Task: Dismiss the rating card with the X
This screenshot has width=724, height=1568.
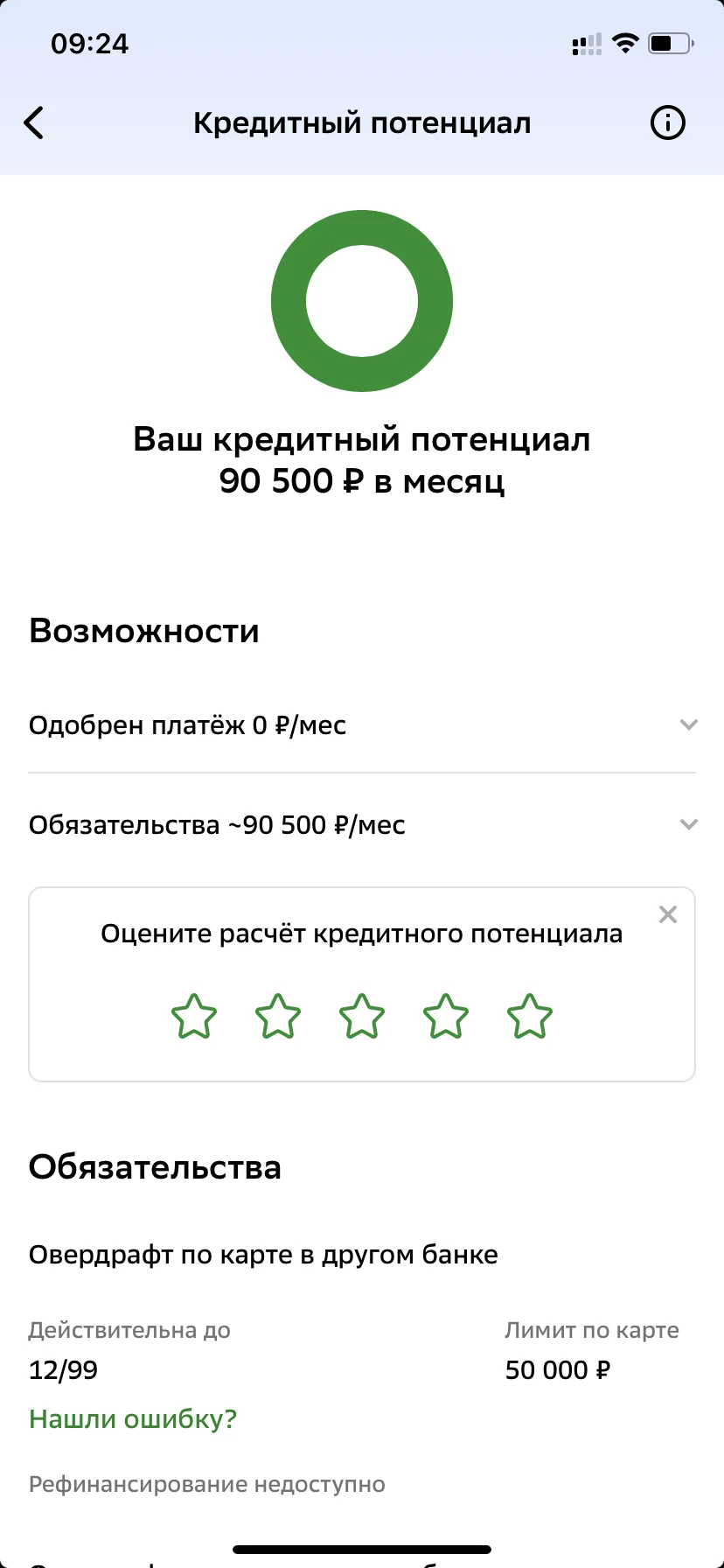Action: click(x=667, y=913)
